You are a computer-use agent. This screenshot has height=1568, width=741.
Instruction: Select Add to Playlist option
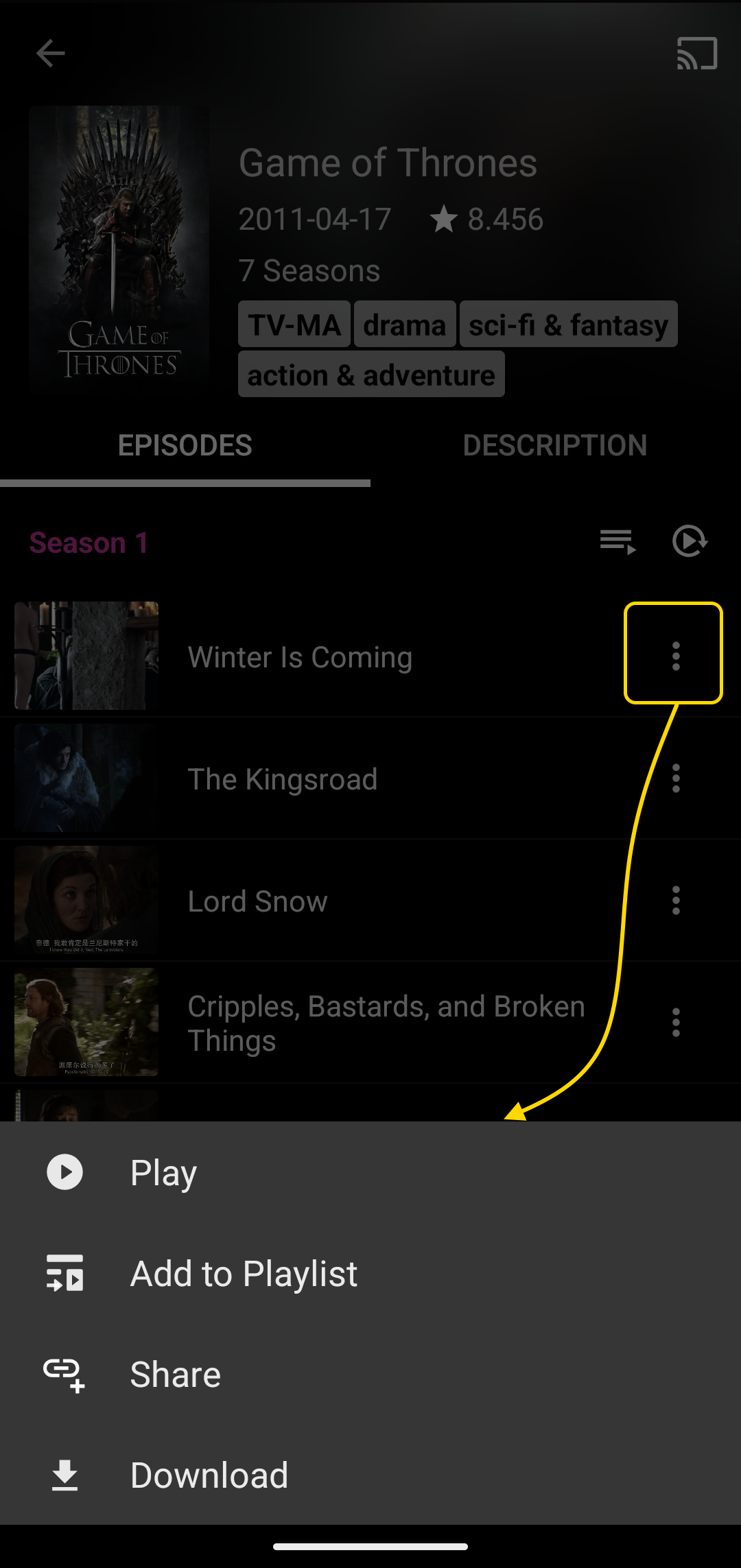click(x=244, y=1274)
